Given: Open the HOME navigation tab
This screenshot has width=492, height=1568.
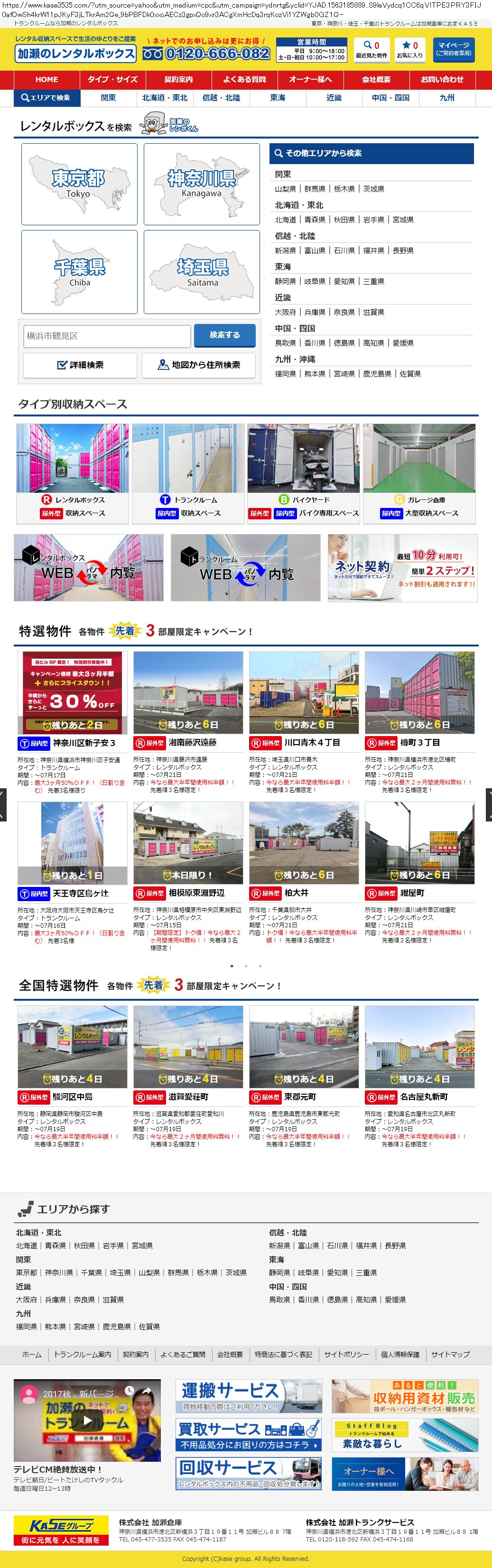Looking at the screenshot, I should (47, 79).
